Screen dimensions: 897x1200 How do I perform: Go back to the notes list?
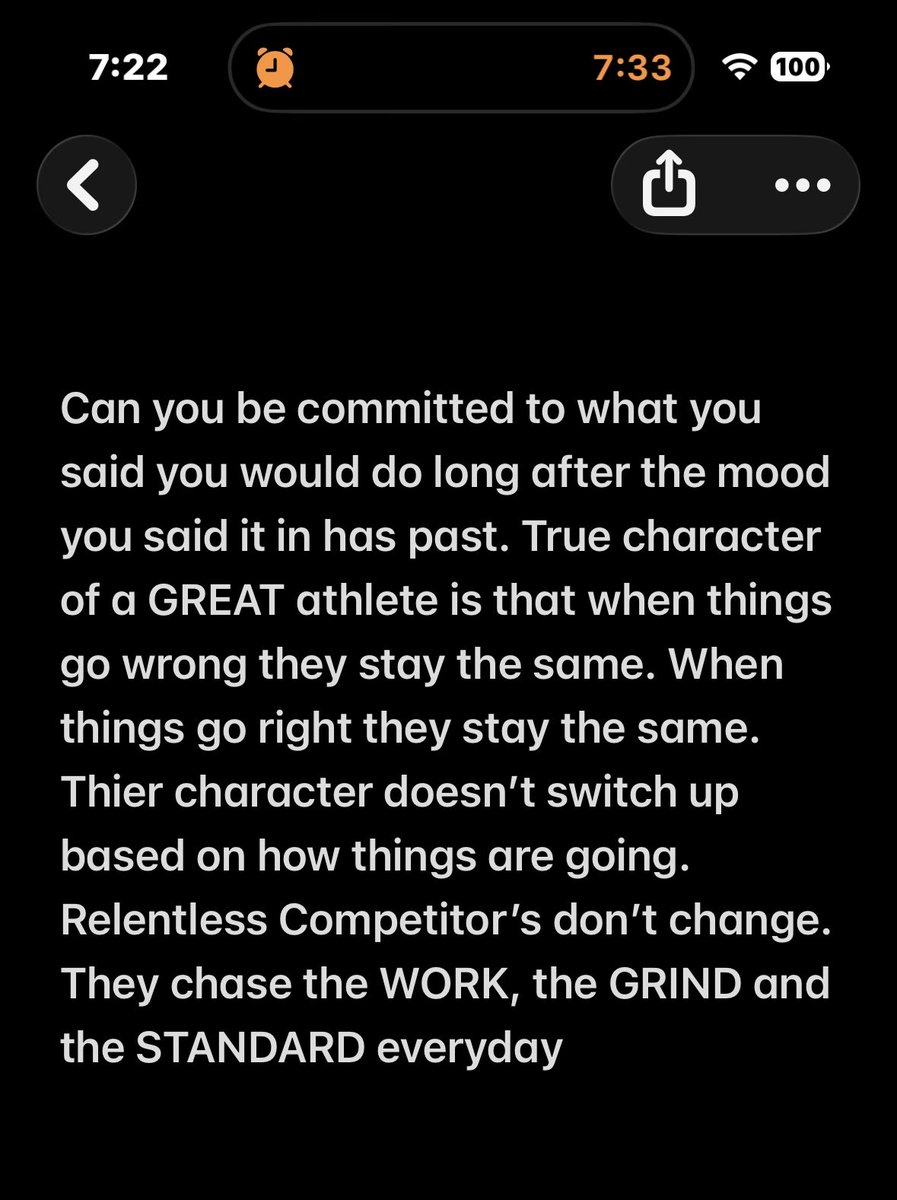tap(86, 185)
